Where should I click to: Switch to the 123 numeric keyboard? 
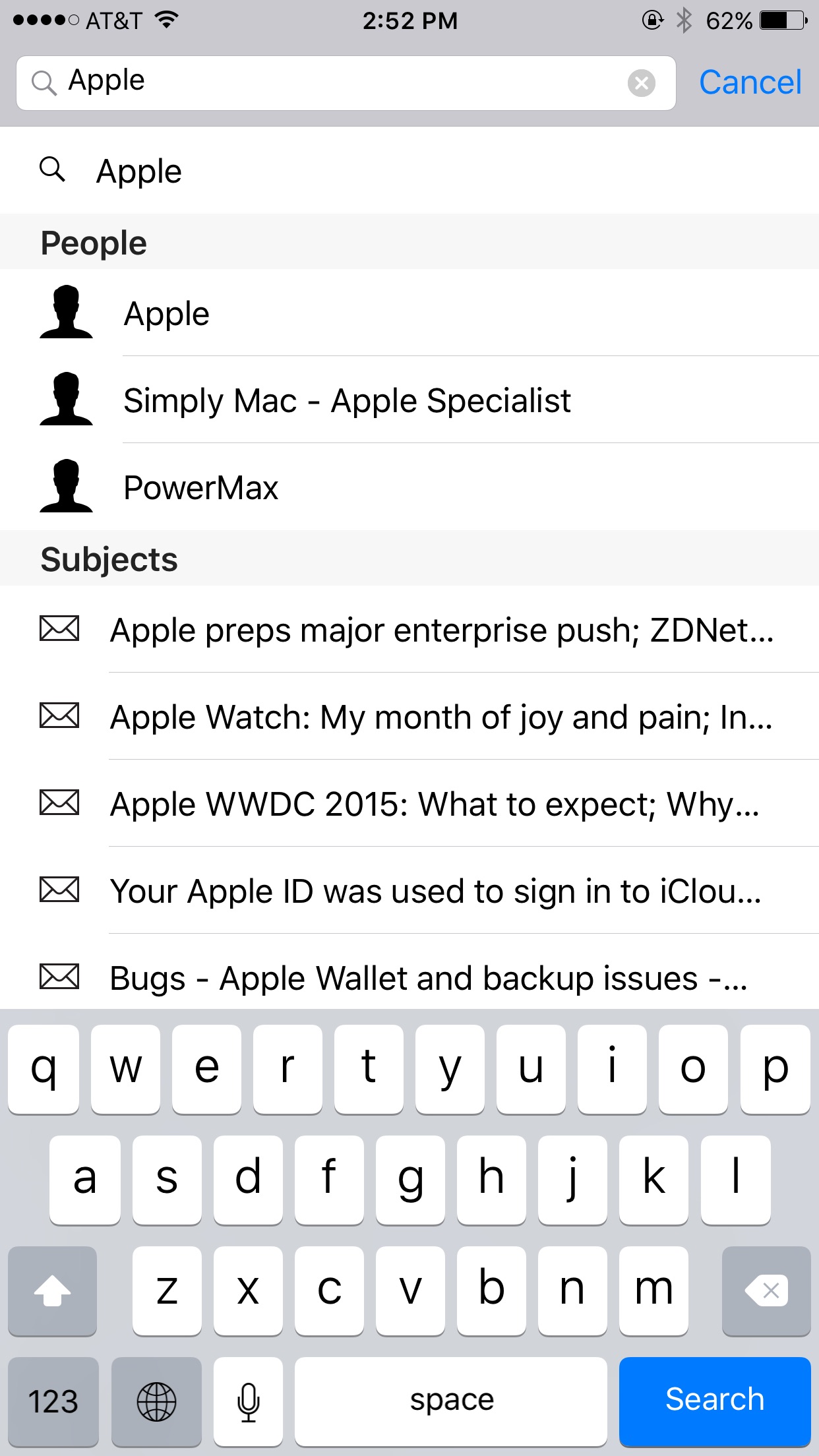(53, 1401)
